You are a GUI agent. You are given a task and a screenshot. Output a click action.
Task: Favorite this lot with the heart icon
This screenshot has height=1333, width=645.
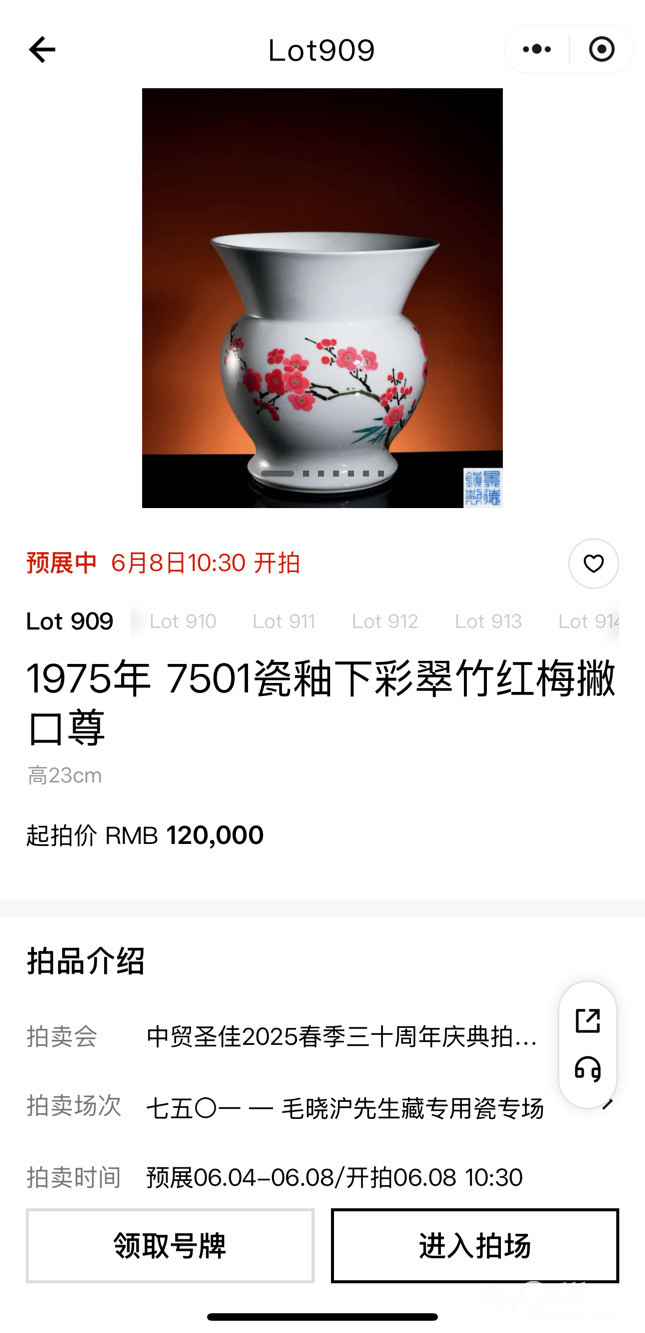tap(594, 564)
